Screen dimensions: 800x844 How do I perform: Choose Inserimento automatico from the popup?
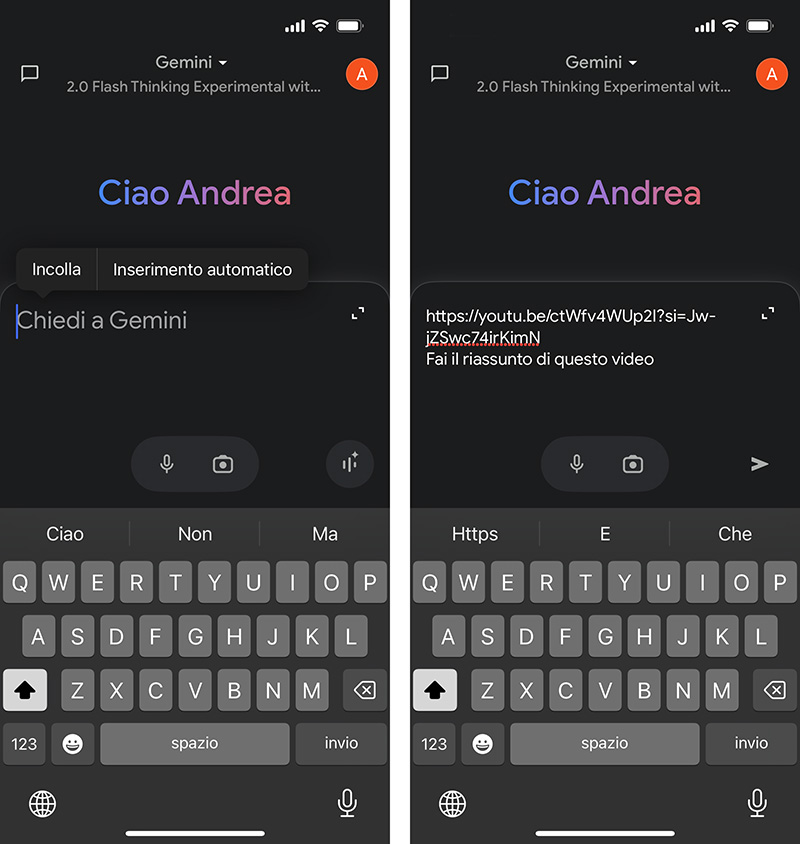[x=202, y=270]
